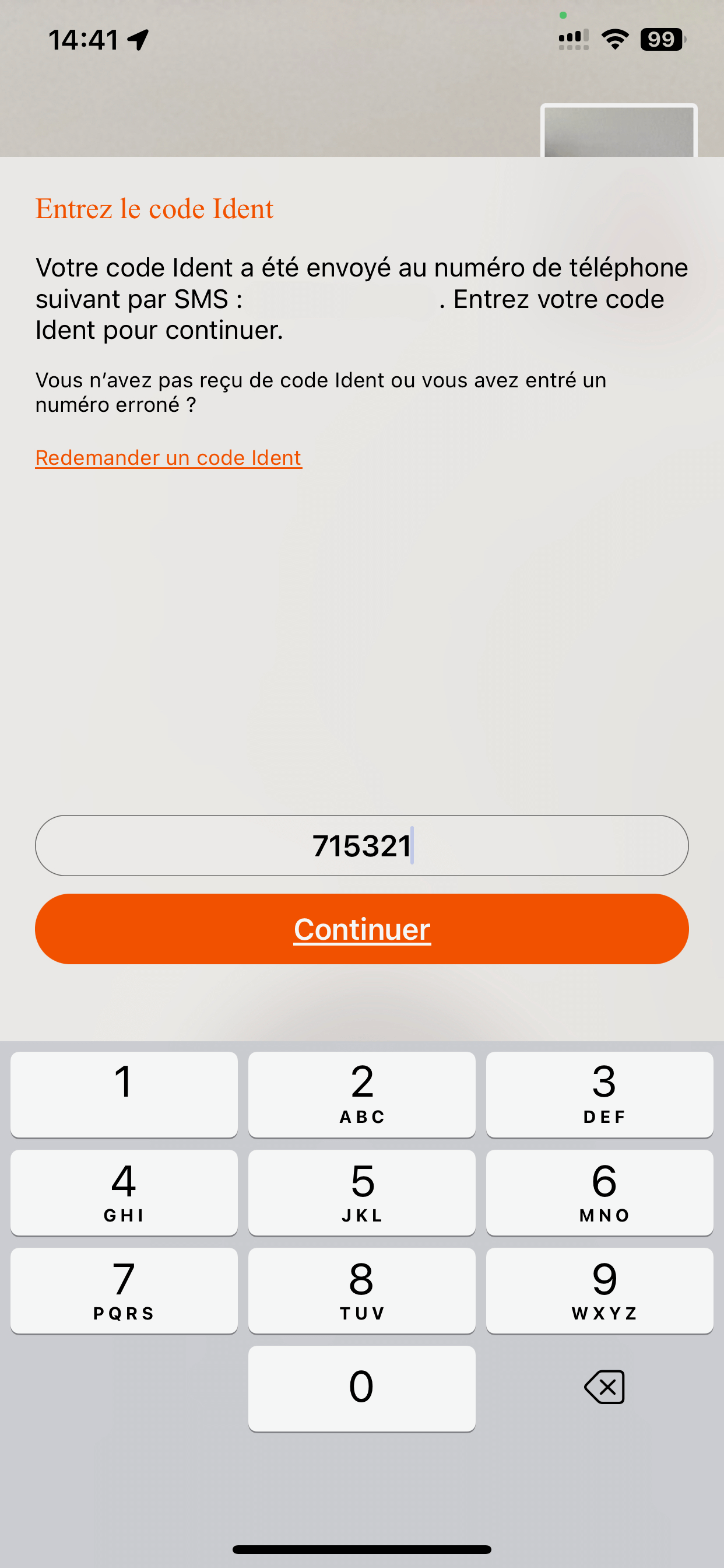This screenshot has width=724, height=1568.
Task: Open the small camera preview thumbnail
Action: pyautogui.click(x=618, y=130)
